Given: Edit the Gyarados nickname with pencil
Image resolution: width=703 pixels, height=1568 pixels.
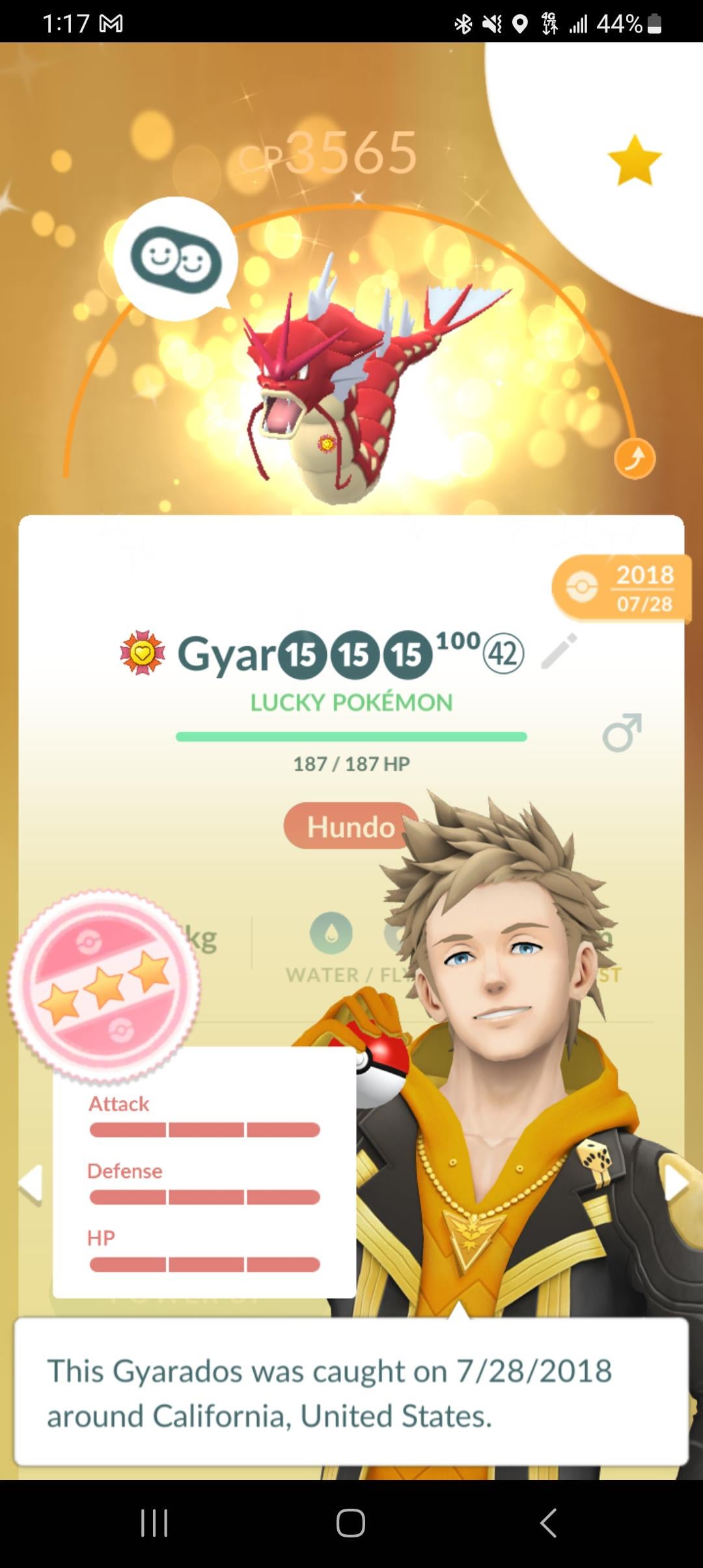Looking at the screenshot, I should [x=558, y=651].
